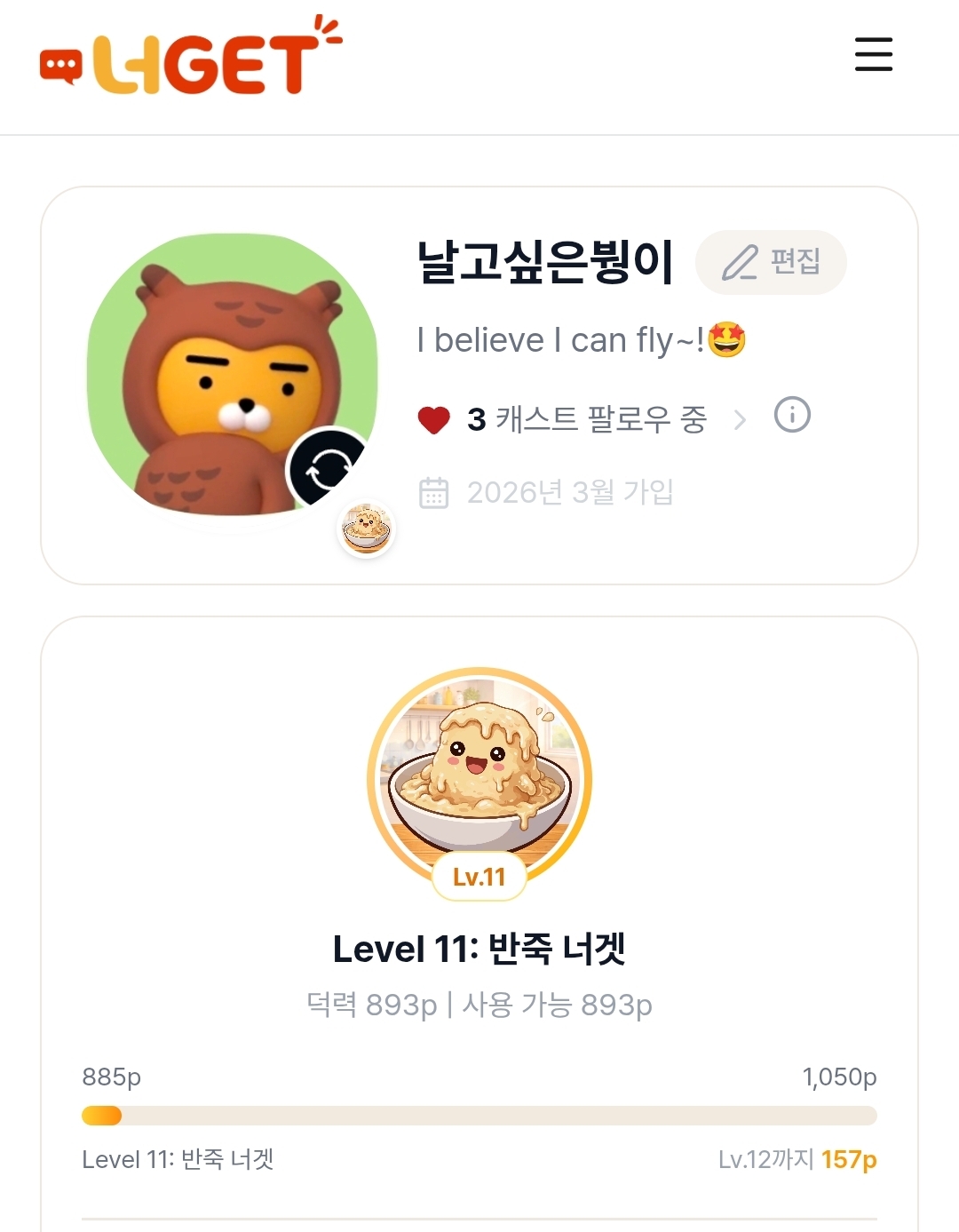Open the hamburger menu
The image size is (959, 1232).
[x=873, y=54]
